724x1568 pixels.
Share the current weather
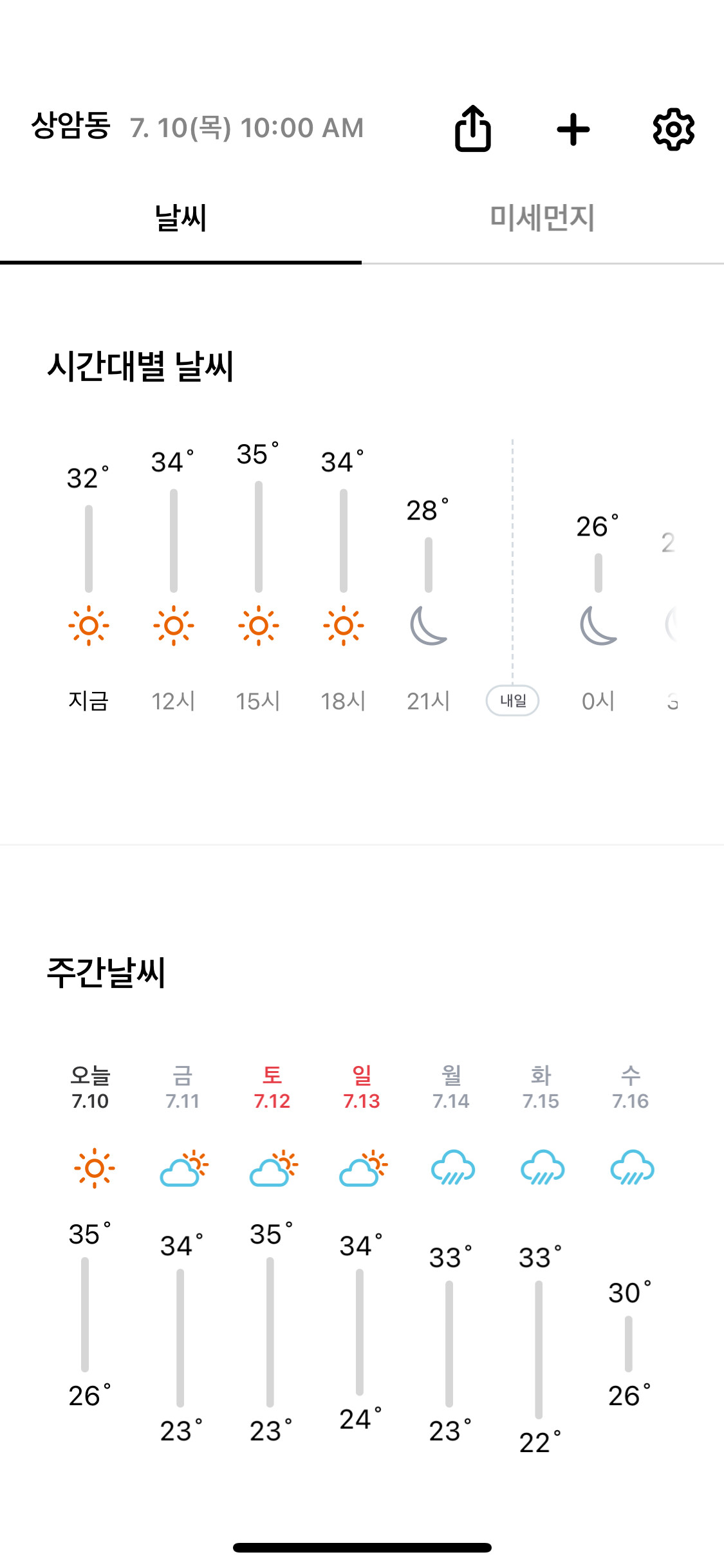[x=473, y=128]
